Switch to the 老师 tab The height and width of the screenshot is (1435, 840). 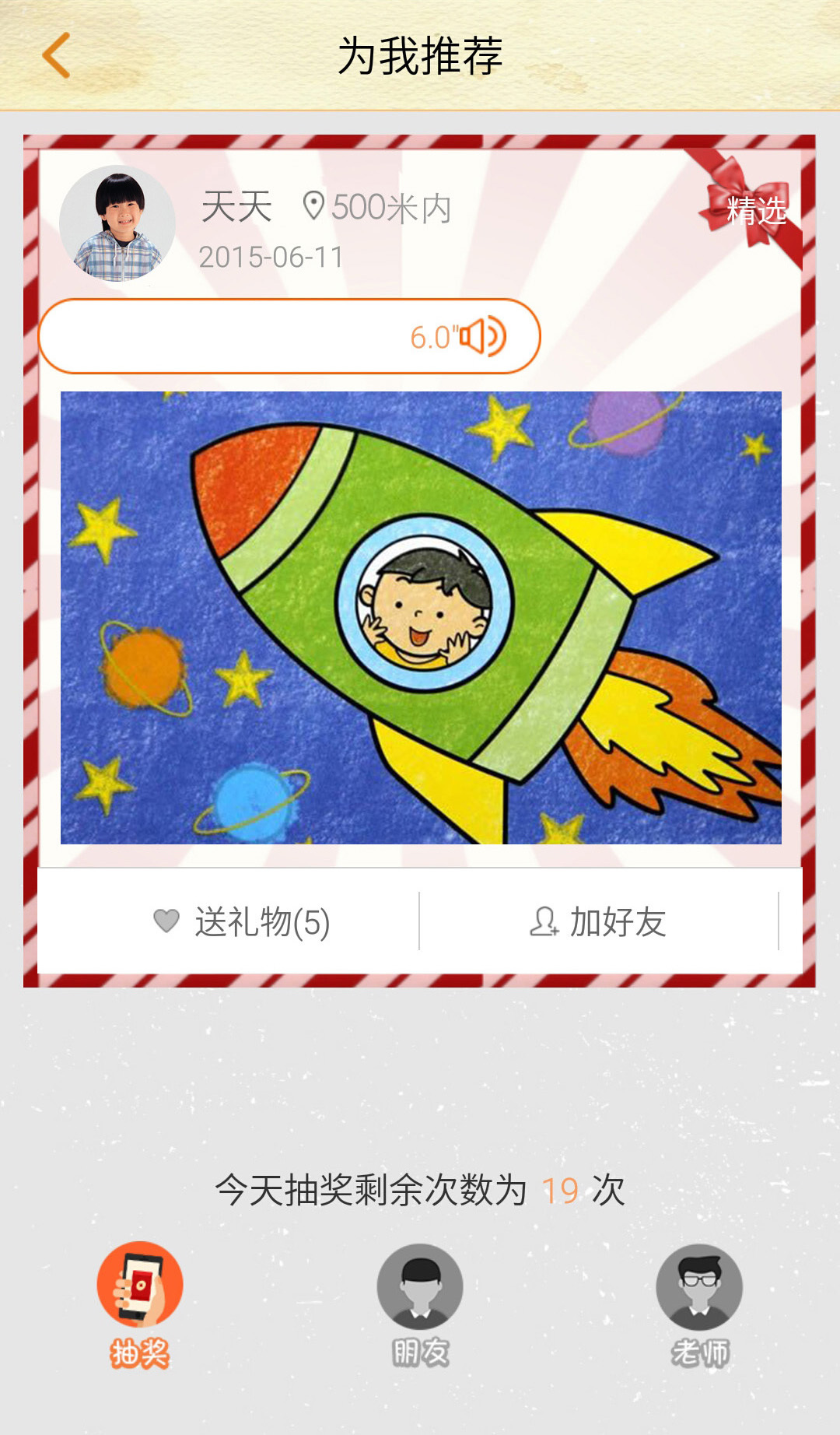[x=700, y=1305]
